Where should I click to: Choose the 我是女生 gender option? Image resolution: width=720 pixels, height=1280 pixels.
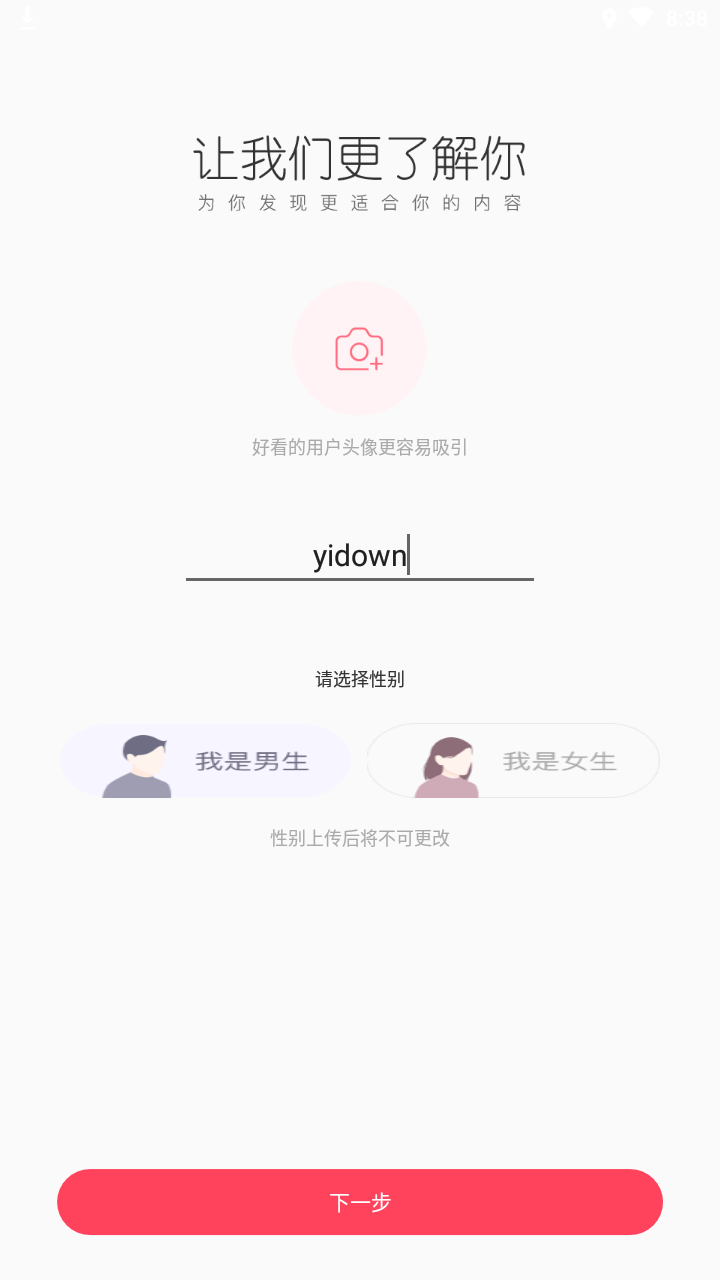click(x=513, y=761)
